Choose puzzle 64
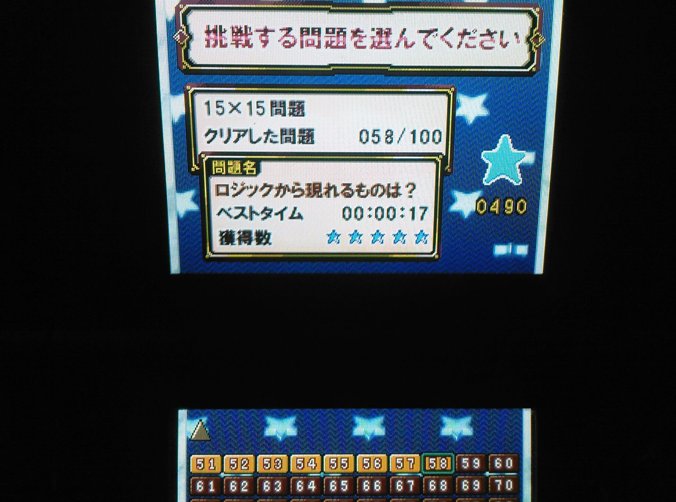The image size is (676, 502). tap(305, 486)
